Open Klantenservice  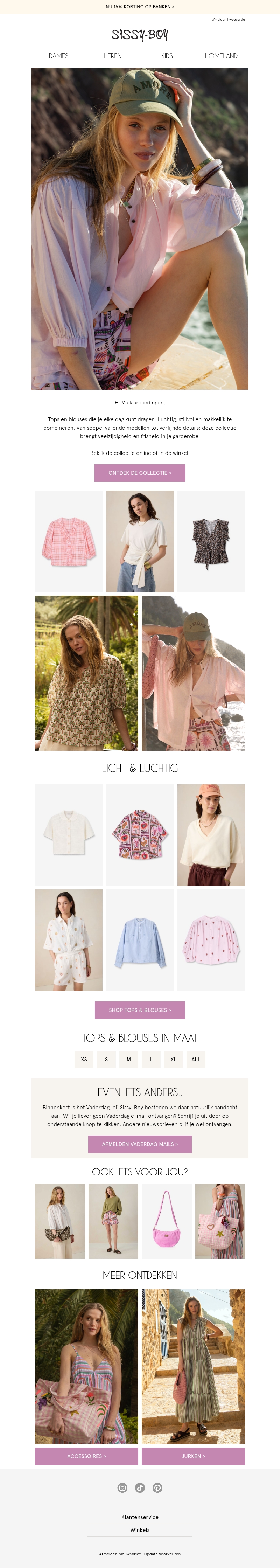click(x=140, y=1517)
